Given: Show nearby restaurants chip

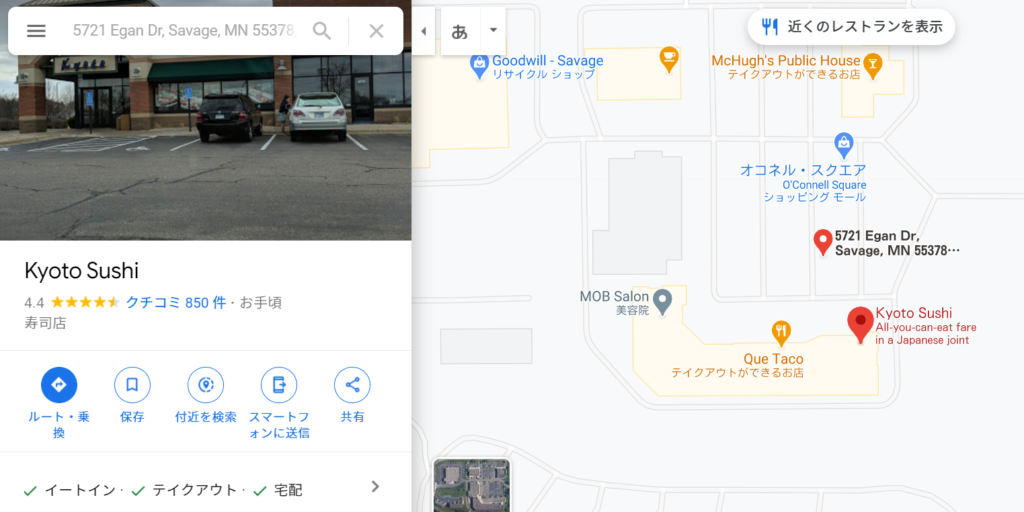Looking at the screenshot, I should [x=851, y=27].
